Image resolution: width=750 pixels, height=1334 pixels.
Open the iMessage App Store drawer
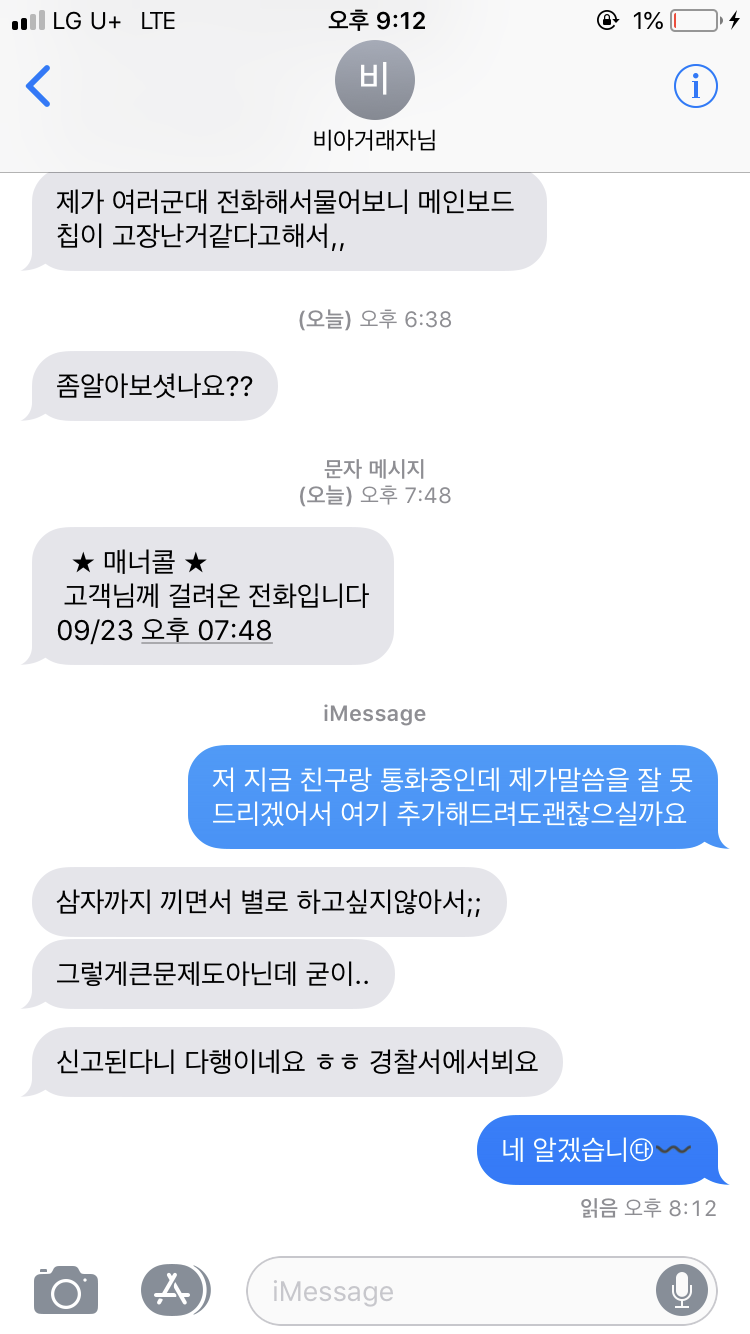[174, 1290]
